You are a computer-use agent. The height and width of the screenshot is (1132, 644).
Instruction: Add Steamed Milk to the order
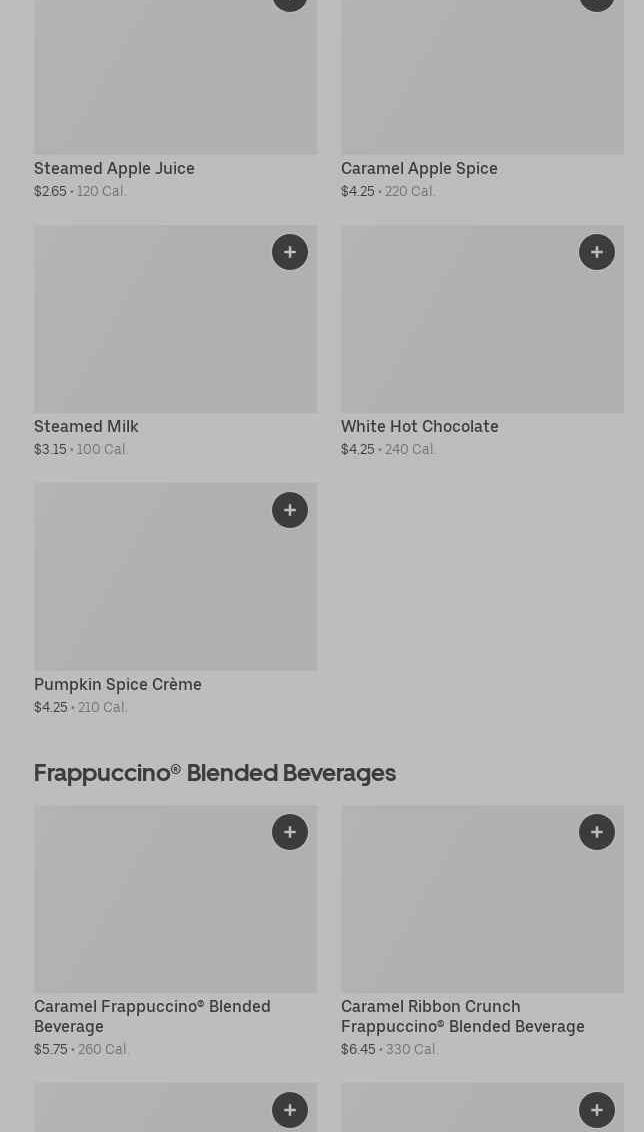click(290, 252)
